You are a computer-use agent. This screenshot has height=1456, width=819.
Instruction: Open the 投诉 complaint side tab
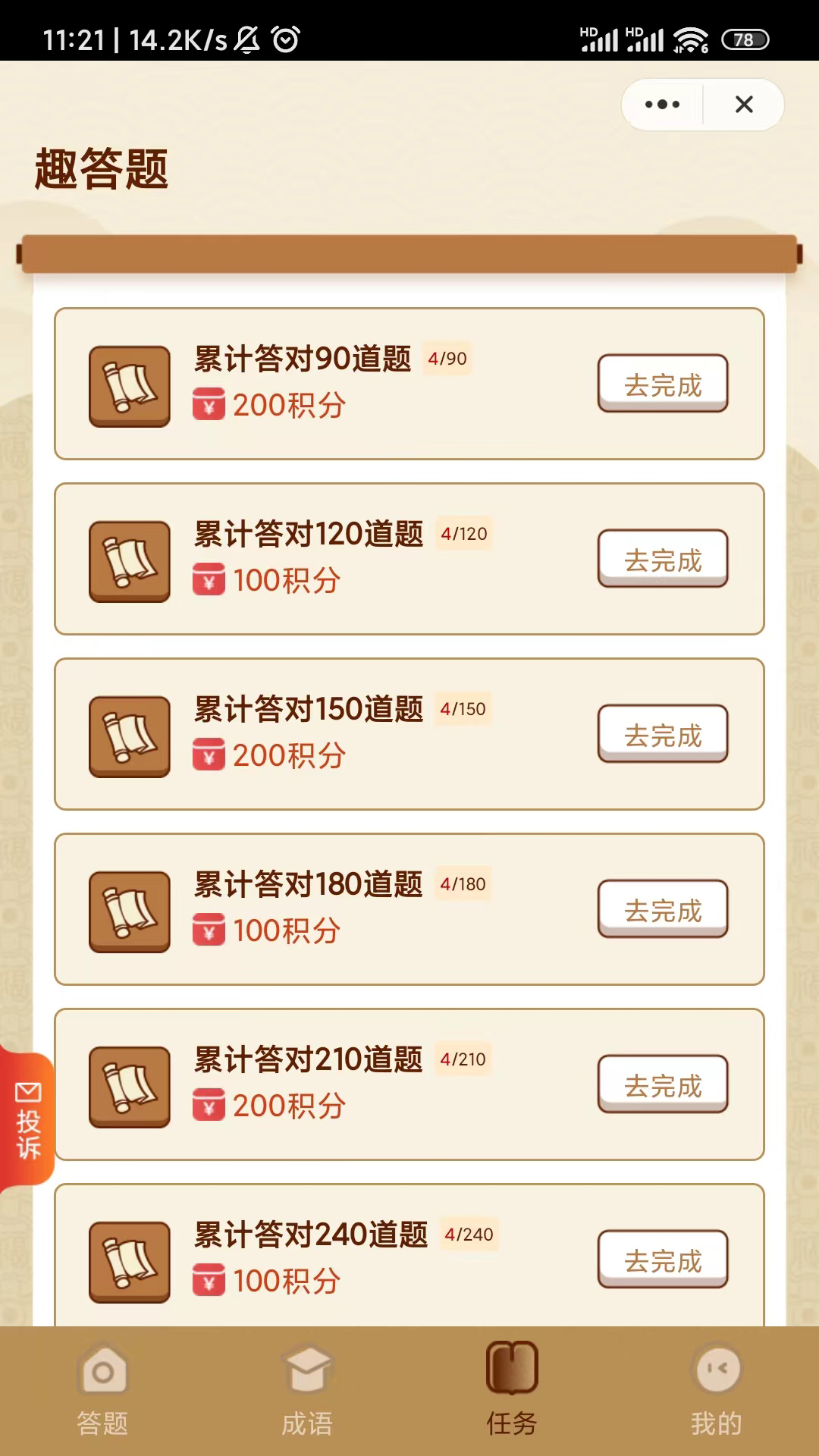pos(27,1119)
